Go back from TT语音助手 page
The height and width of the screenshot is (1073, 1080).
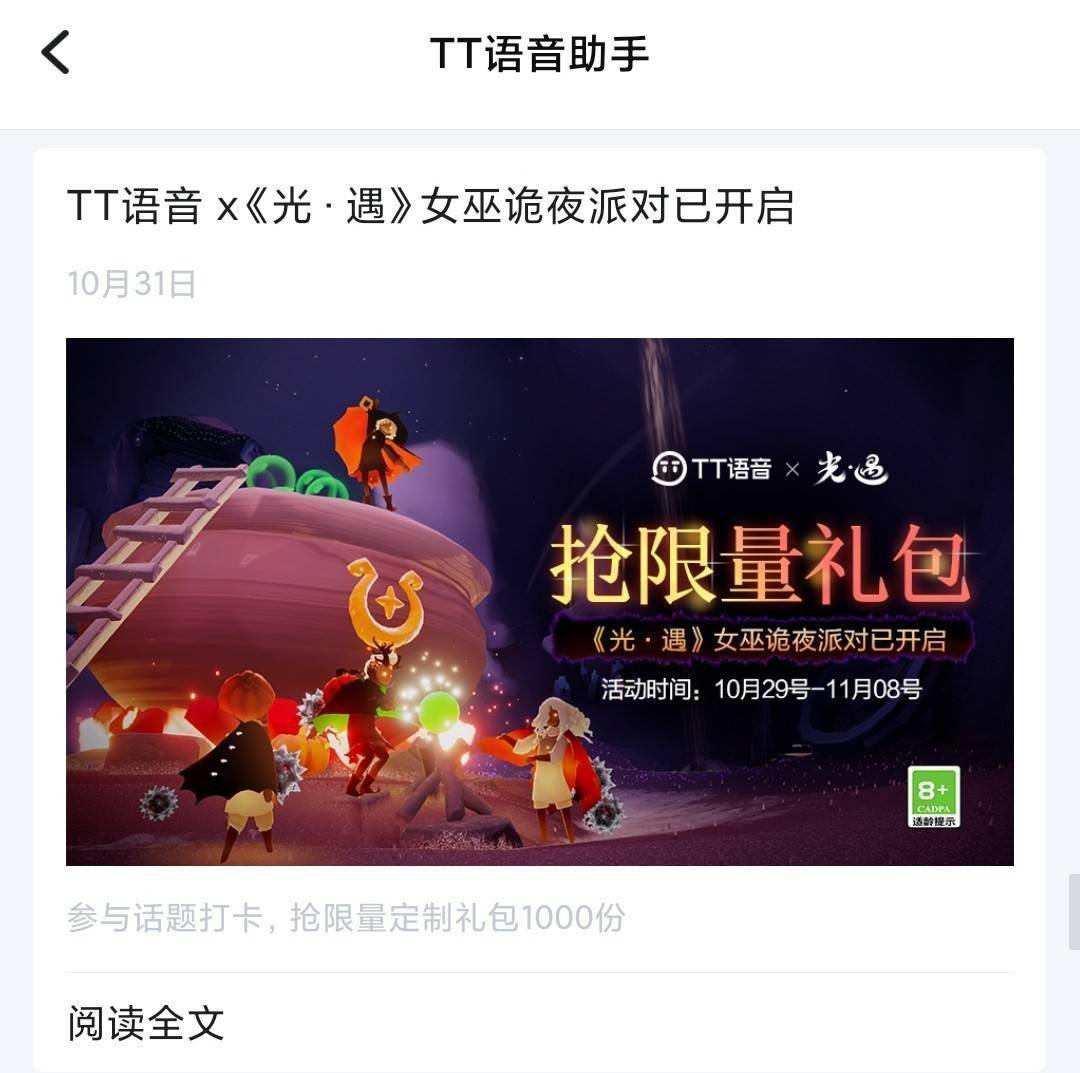tap(56, 52)
